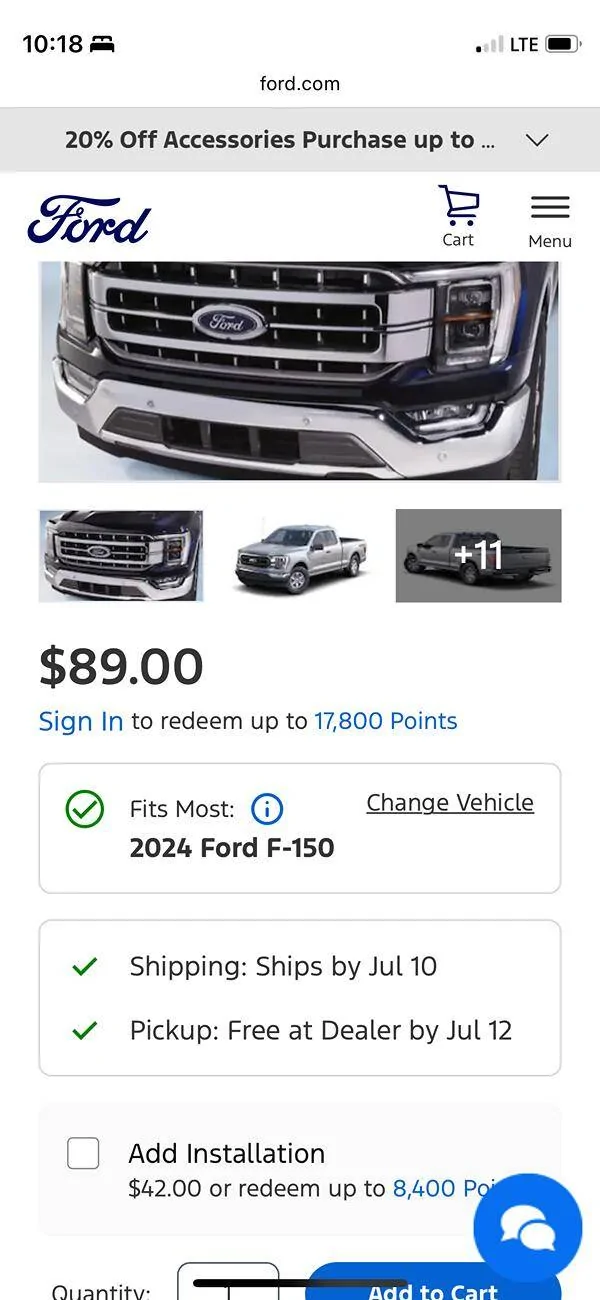Screen dimensions: 600x1300
Task: View the silver pickup truck thumbnail
Action: click(300, 556)
